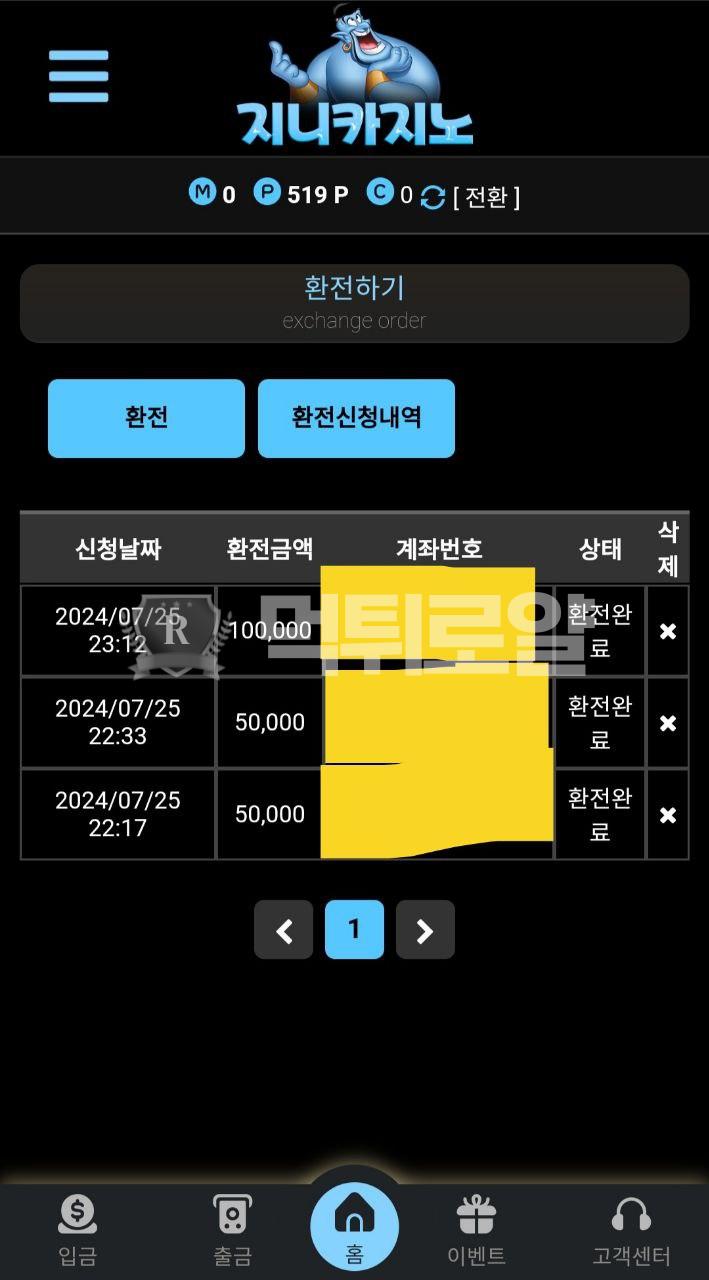Open the 고객센터 customer center tab
Screen dimensions: 709x1280
click(x=631, y=1230)
